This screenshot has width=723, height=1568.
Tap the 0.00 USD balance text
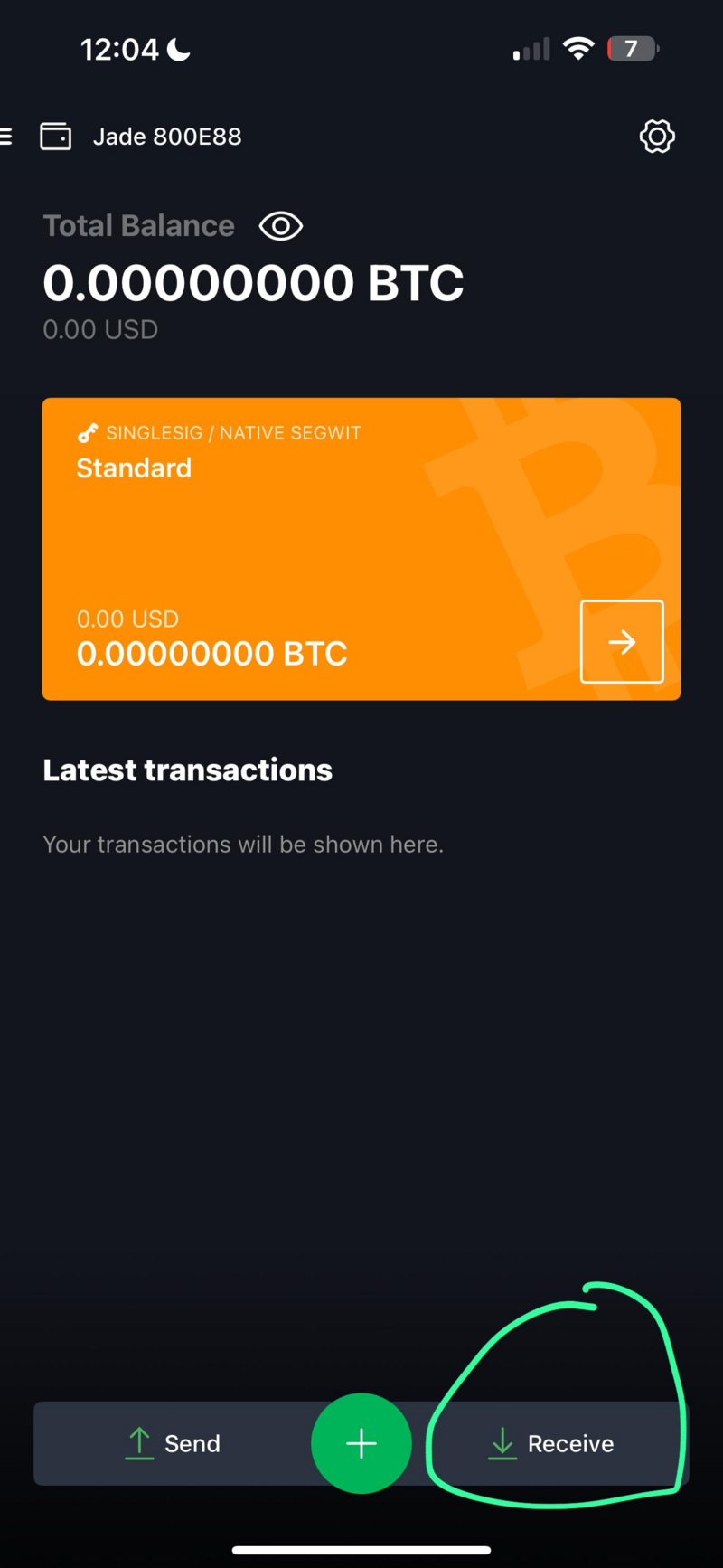pyautogui.click(x=99, y=329)
